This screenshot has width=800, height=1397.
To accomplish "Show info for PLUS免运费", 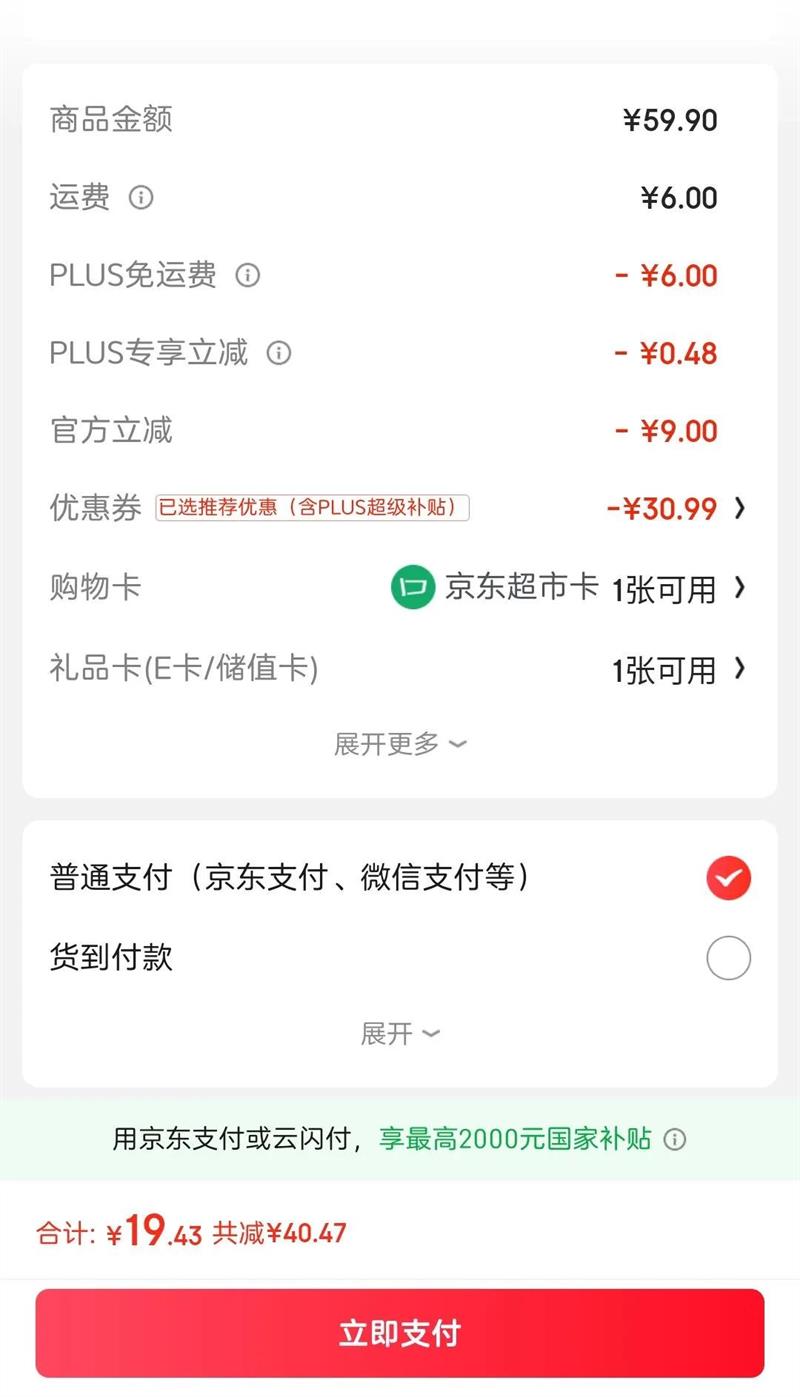I will pyautogui.click(x=247, y=275).
